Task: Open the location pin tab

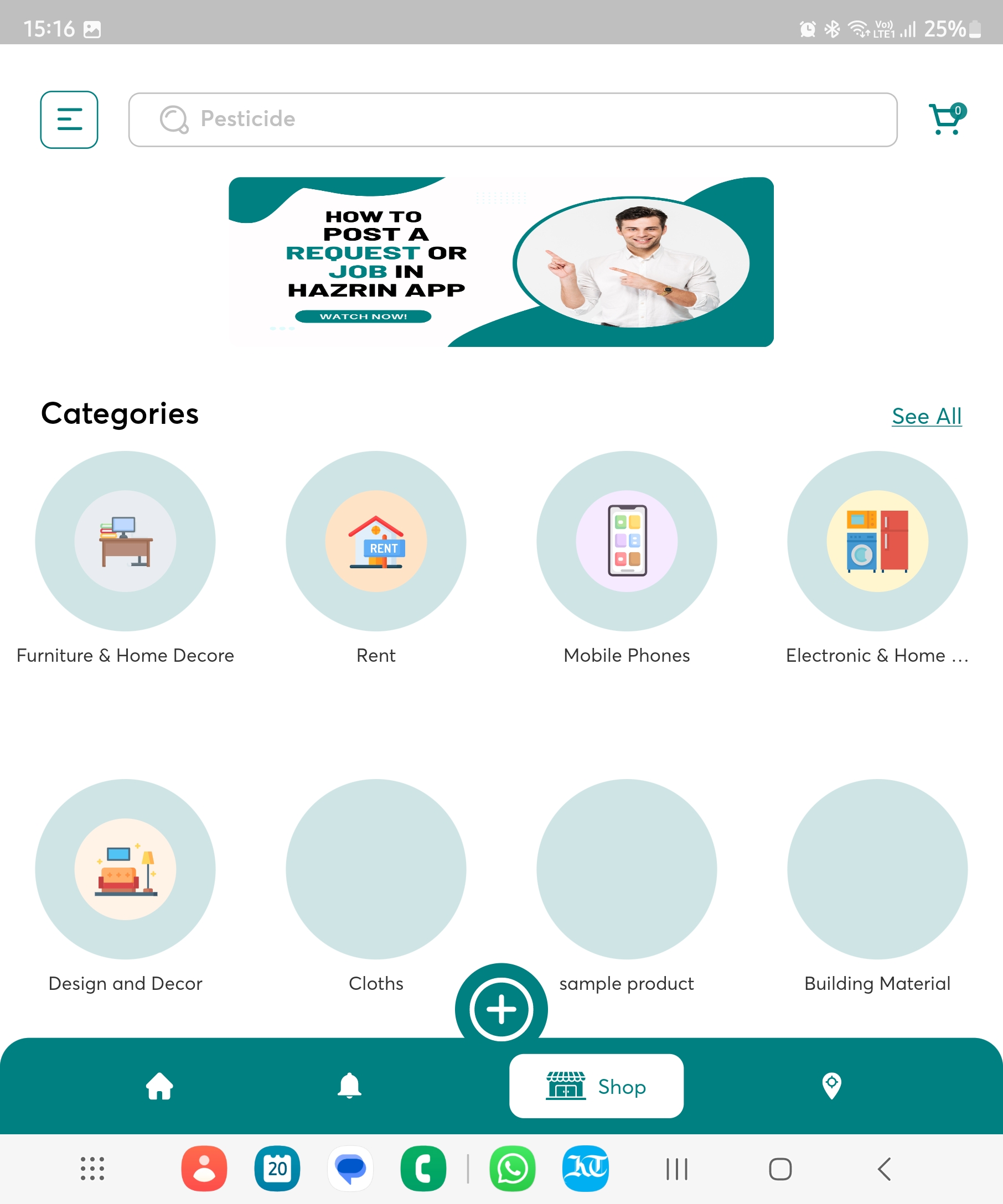Action: [x=831, y=1086]
